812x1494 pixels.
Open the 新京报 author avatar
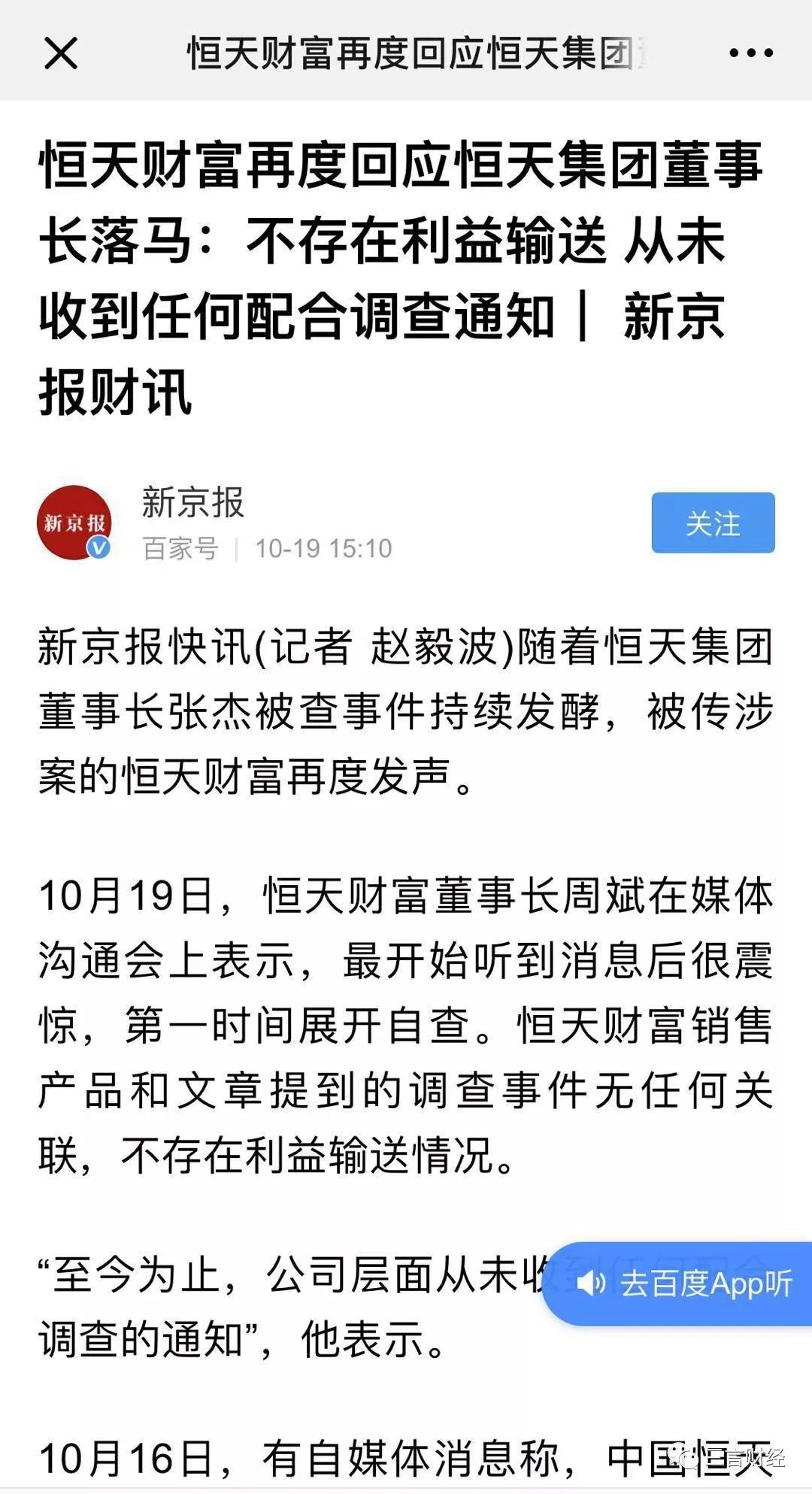(74, 523)
